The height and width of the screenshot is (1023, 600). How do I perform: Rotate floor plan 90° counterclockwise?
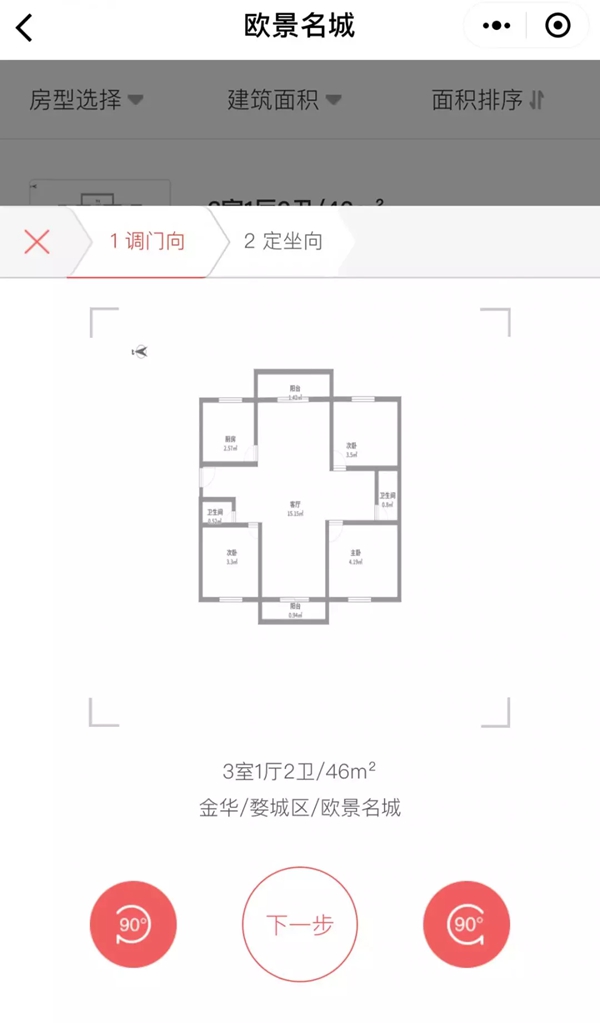[x=133, y=924]
